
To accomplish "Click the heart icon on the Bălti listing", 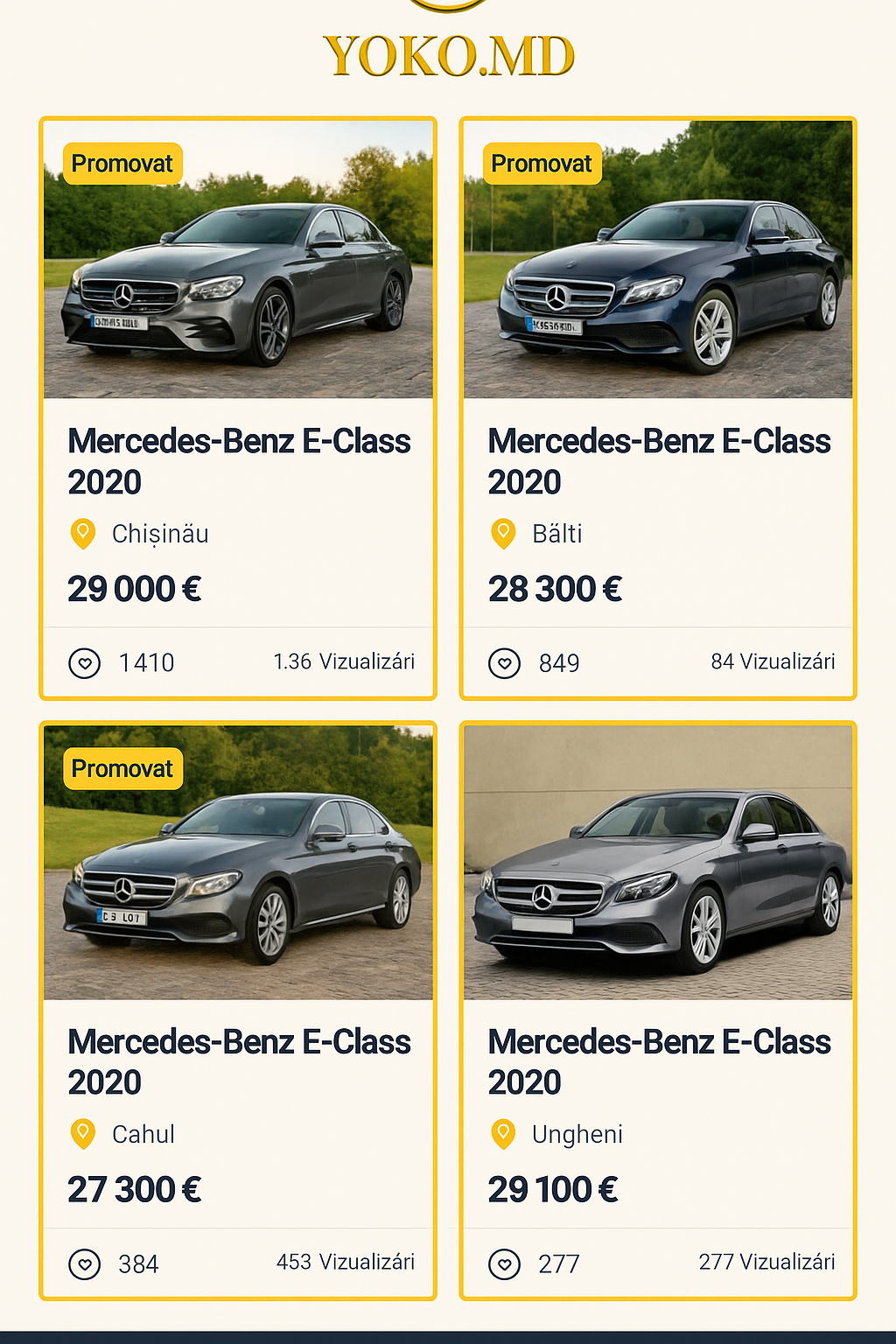I will click(x=504, y=663).
